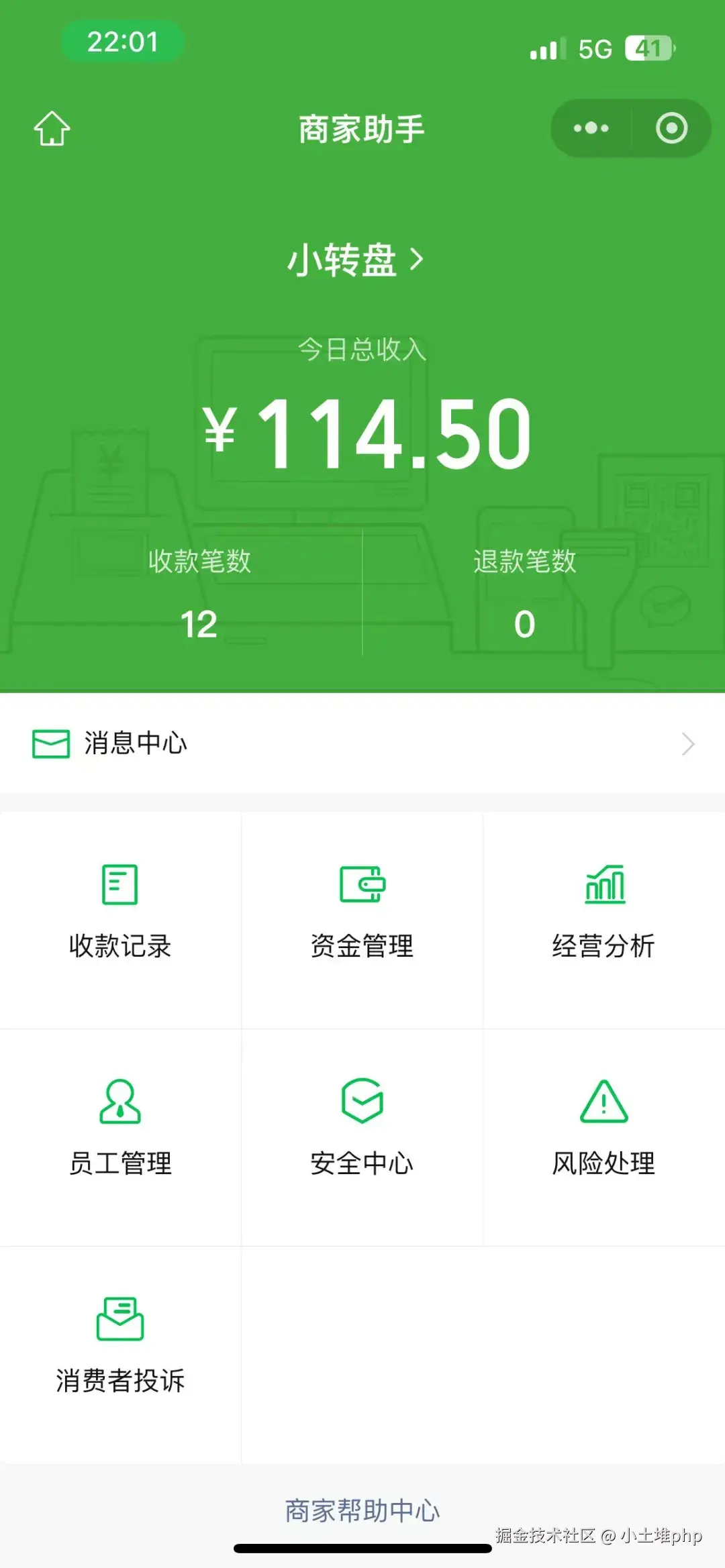Open the 收款记录 payment records icon

pyautogui.click(x=119, y=884)
